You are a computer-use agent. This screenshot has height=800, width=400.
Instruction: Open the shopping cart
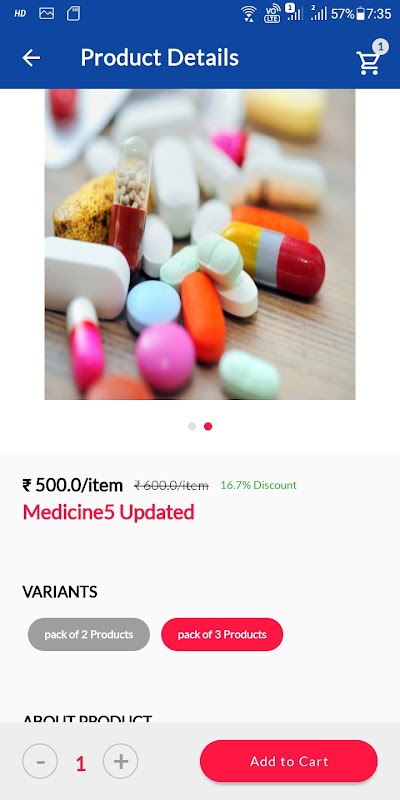[x=370, y=59]
